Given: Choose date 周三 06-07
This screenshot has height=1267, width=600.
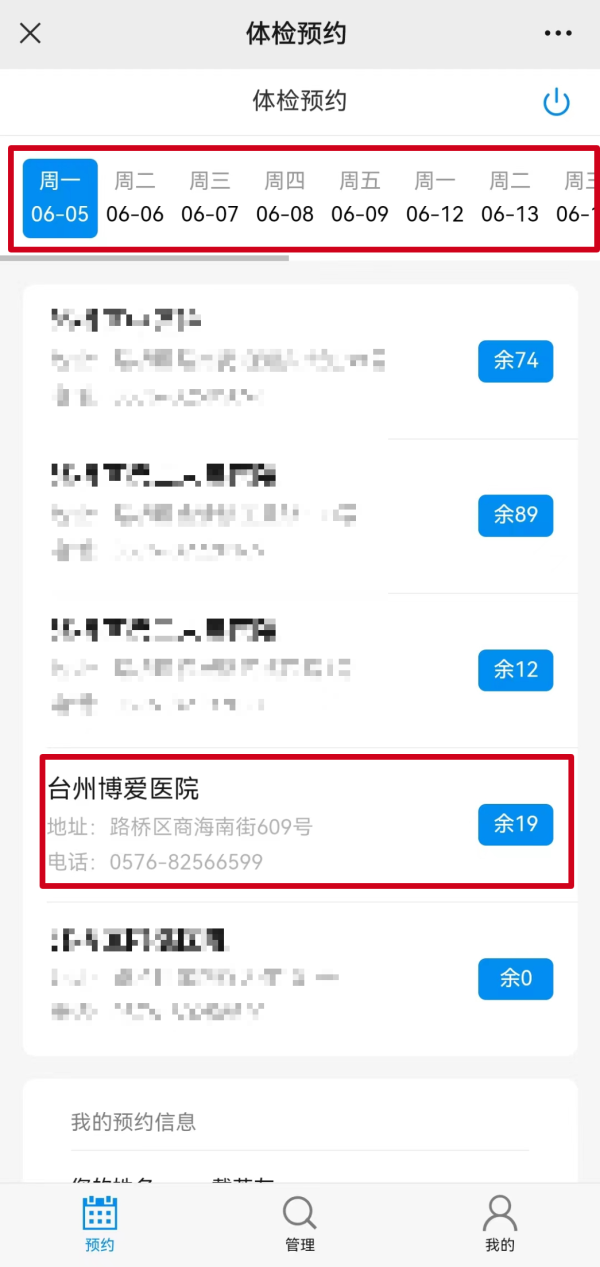Looking at the screenshot, I should coord(210,198).
